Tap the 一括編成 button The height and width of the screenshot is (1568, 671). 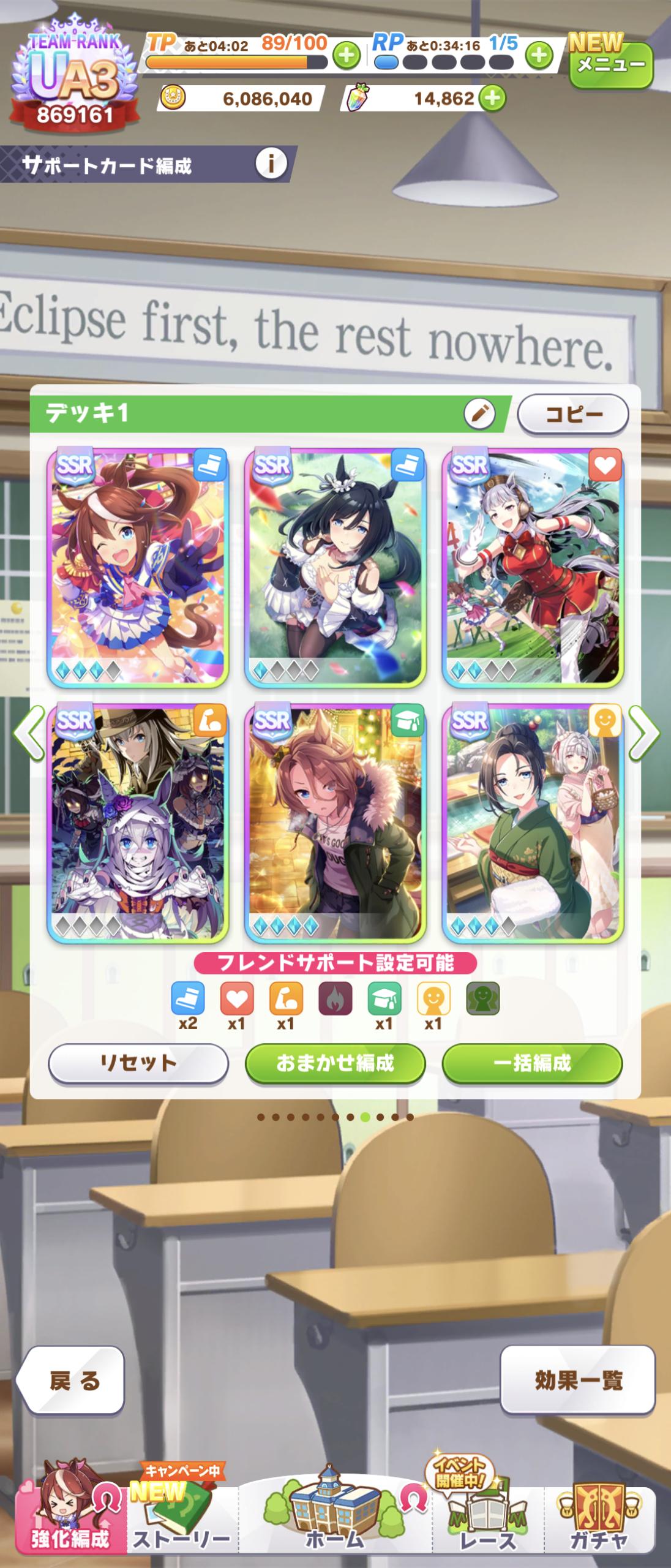tap(532, 1063)
